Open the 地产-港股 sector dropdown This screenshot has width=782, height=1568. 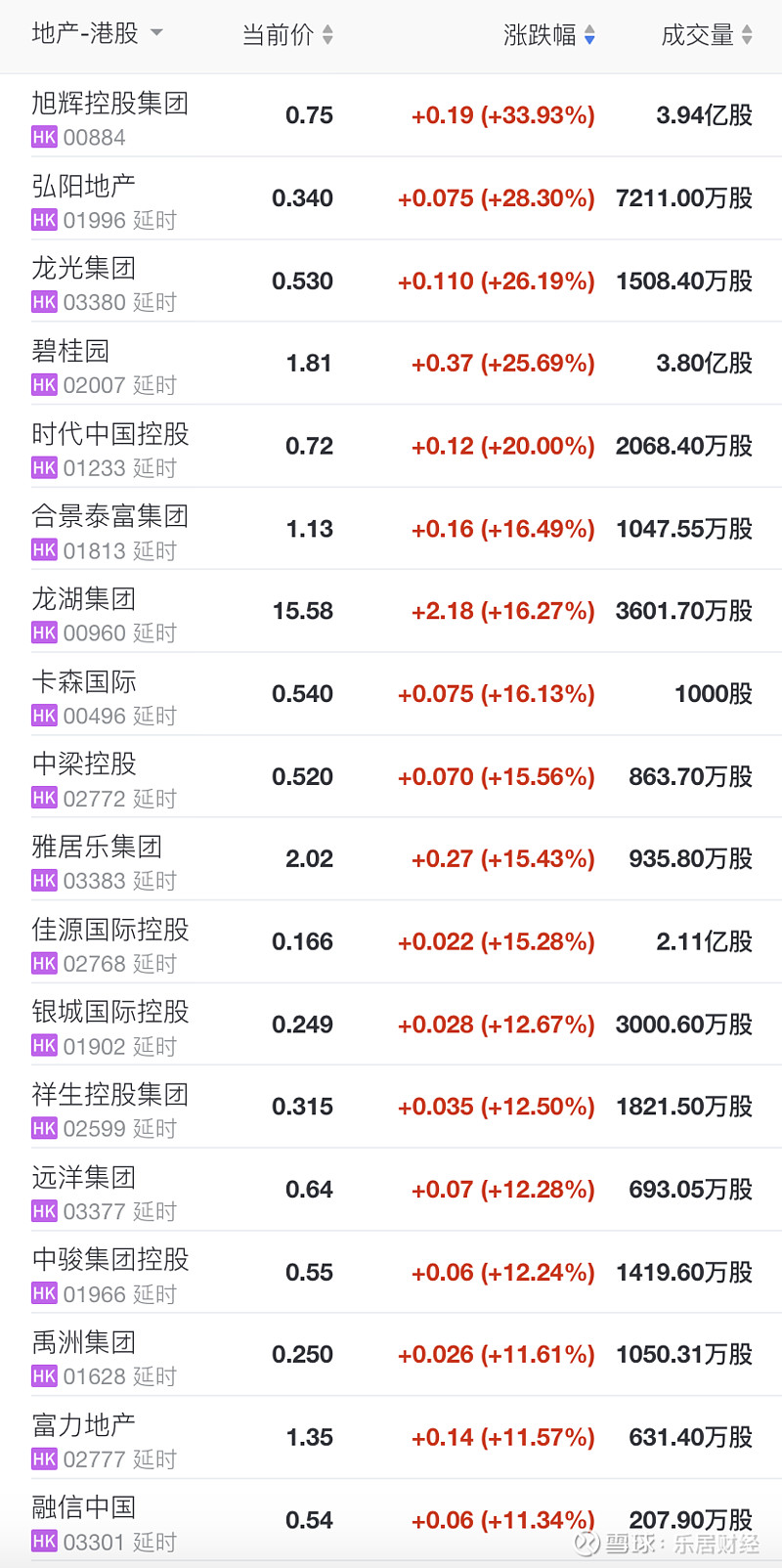tap(97, 34)
